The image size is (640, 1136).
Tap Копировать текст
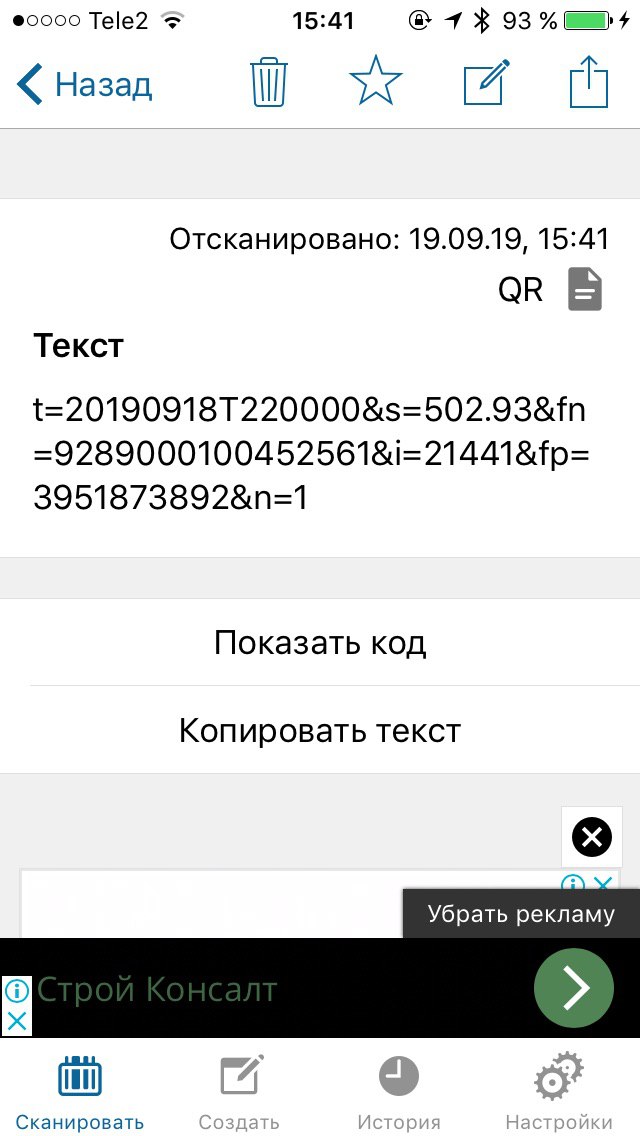pyautogui.click(x=320, y=730)
